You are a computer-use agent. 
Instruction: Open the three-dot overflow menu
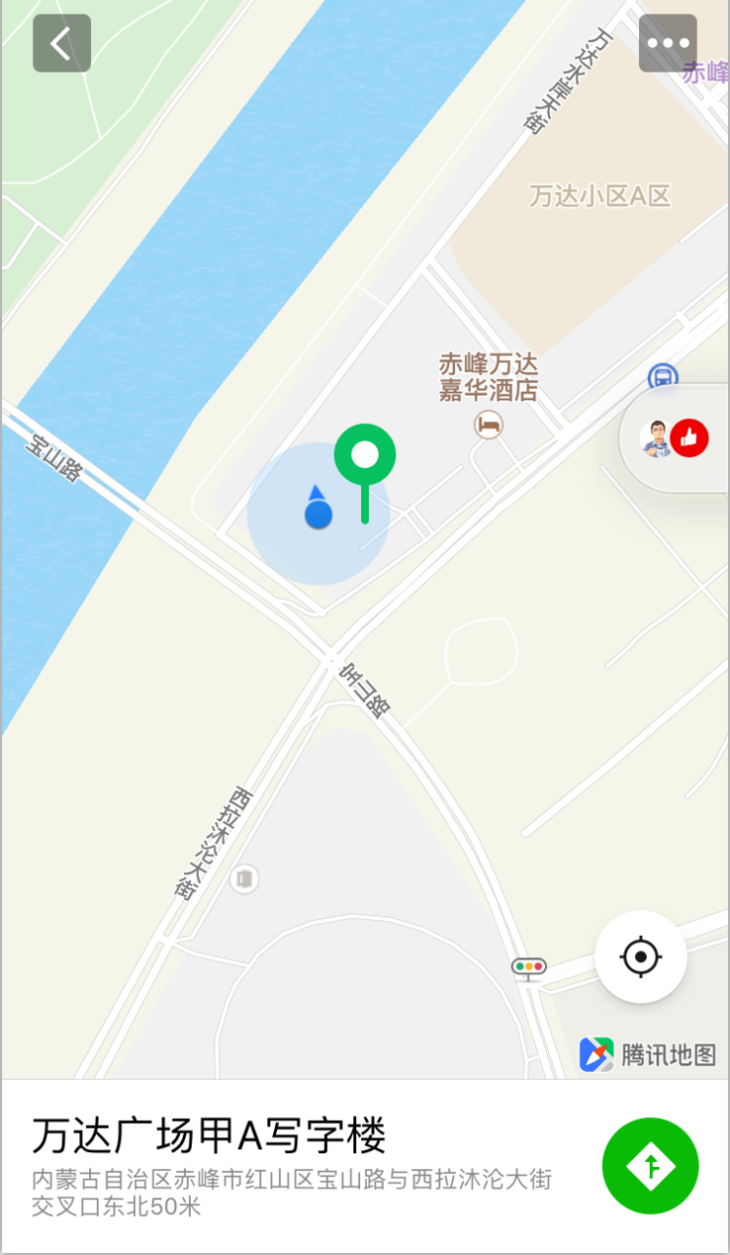(x=668, y=43)
